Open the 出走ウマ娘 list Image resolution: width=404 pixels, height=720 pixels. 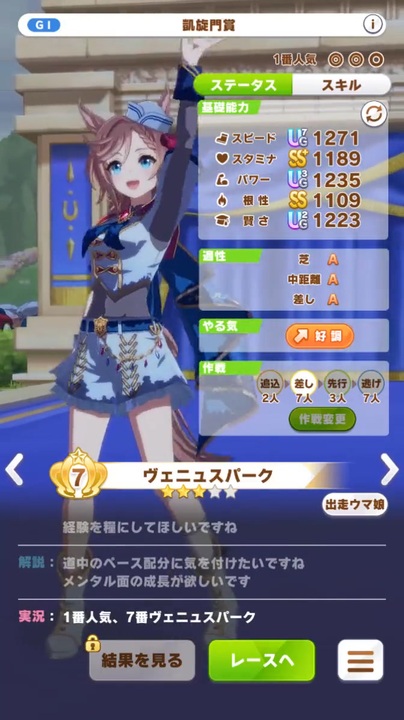(x=354, y=505)
